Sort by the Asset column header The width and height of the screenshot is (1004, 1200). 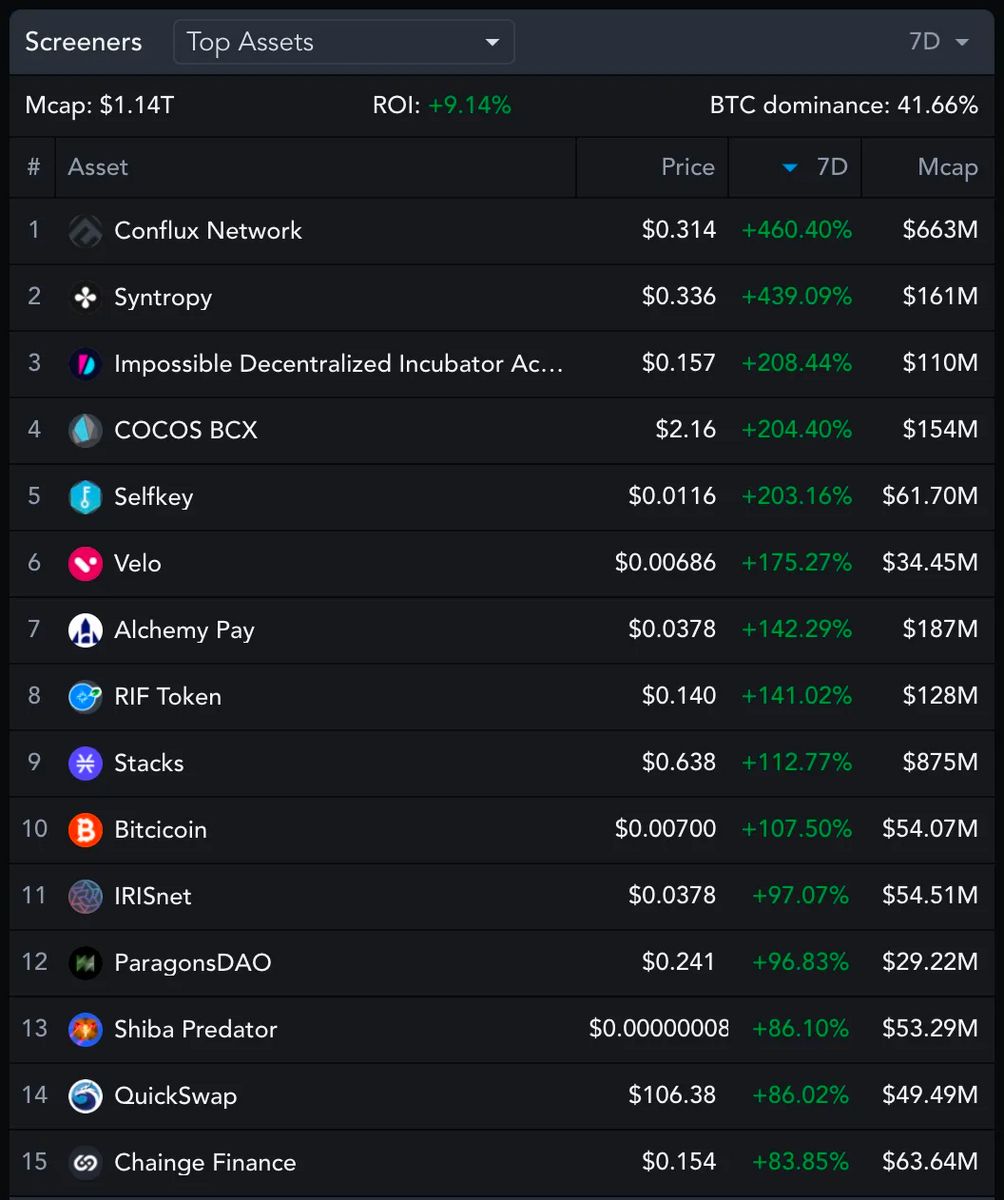click(98, 167)
